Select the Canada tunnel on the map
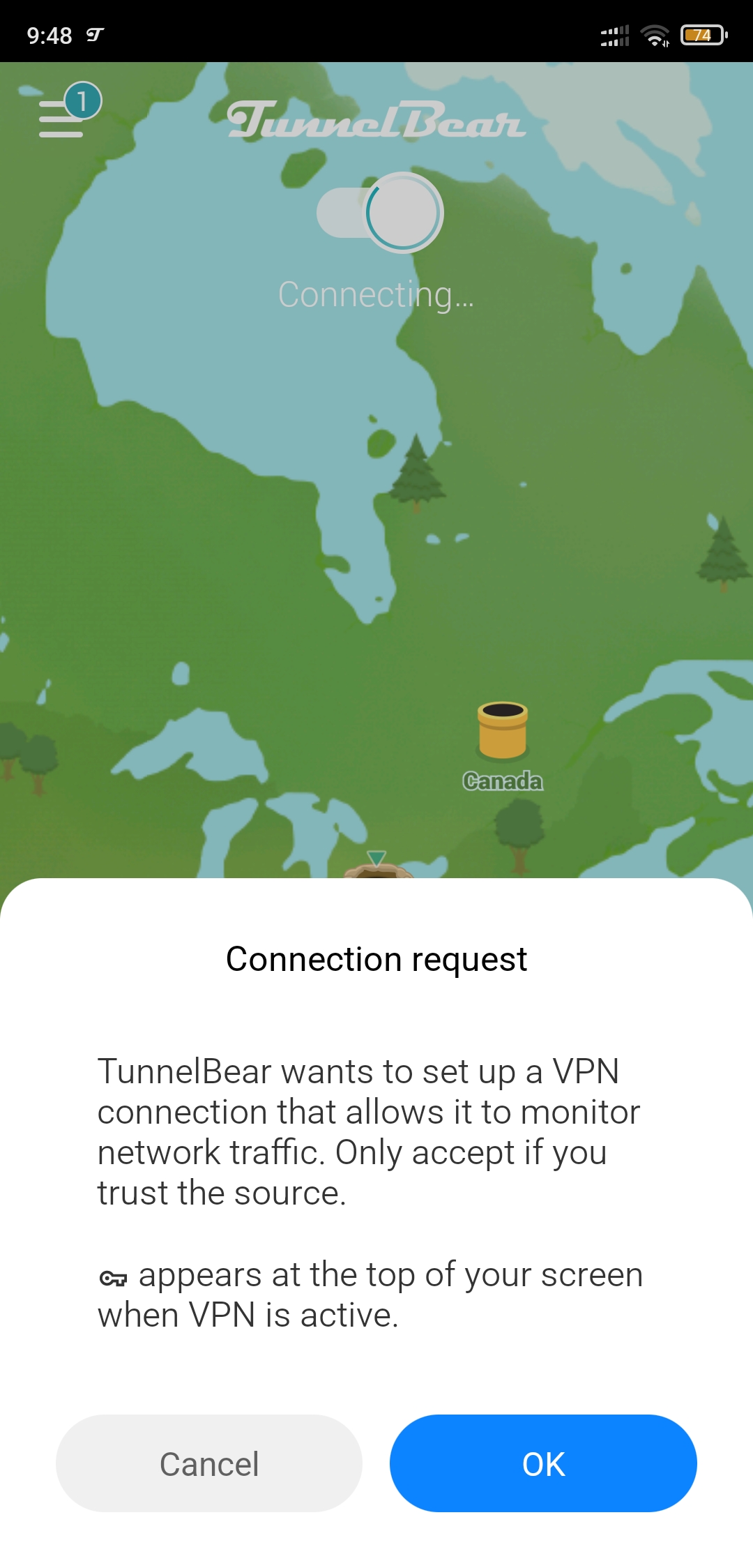The height and width of the screenshot is (1568, 753). [502, 731]
